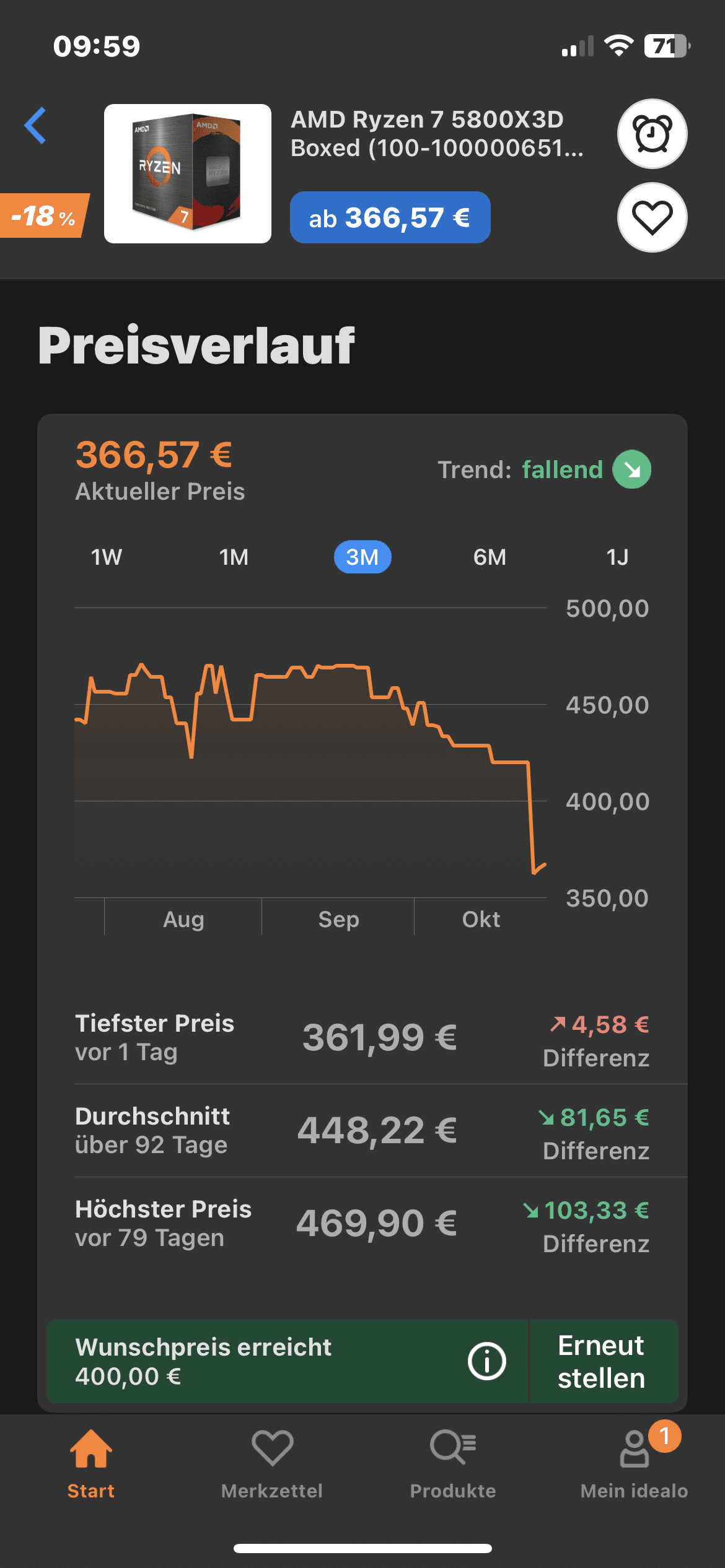Set a price alert with alarm icon
The height and width of the screenshot is (1568, 725).
click(x=652, y=134)
